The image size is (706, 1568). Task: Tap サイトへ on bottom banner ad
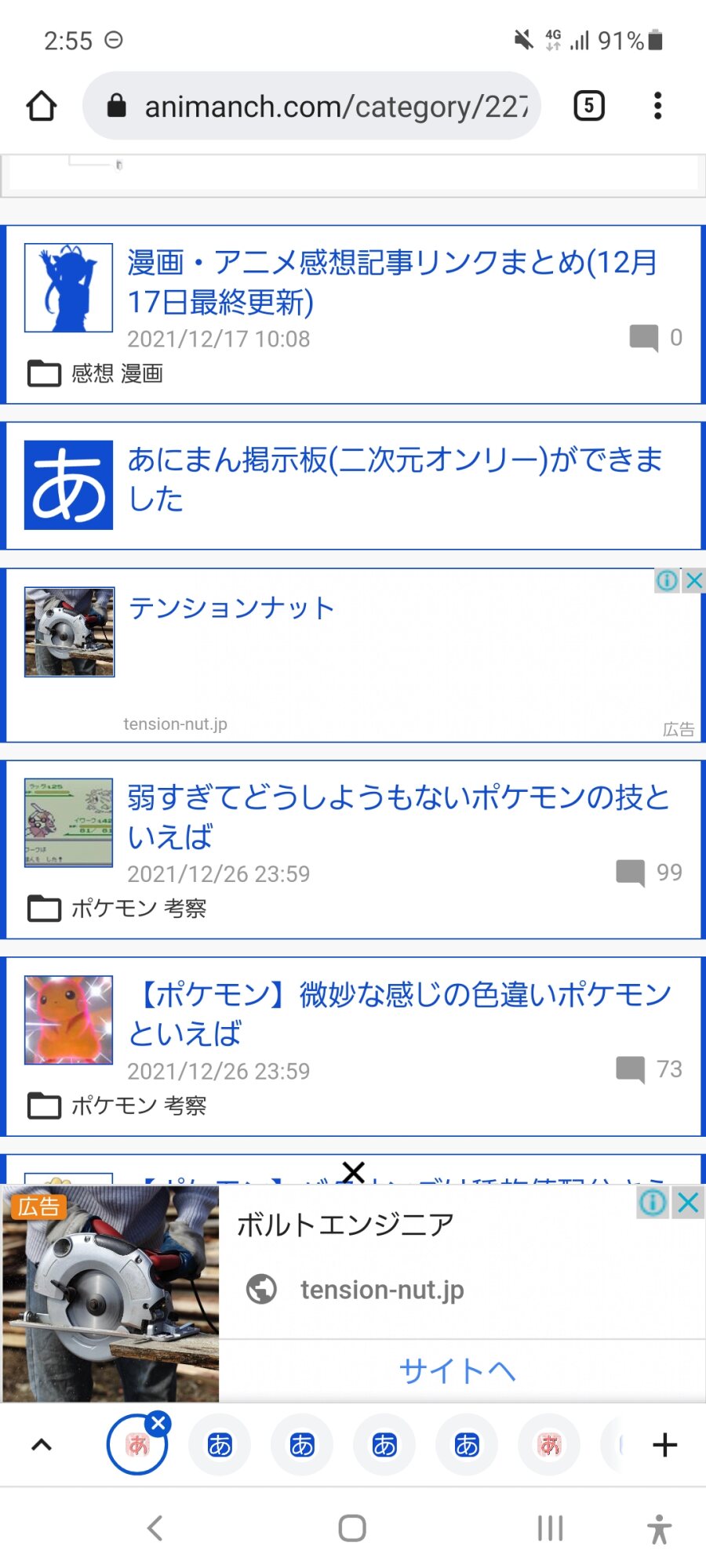(x=457, y=1371)
